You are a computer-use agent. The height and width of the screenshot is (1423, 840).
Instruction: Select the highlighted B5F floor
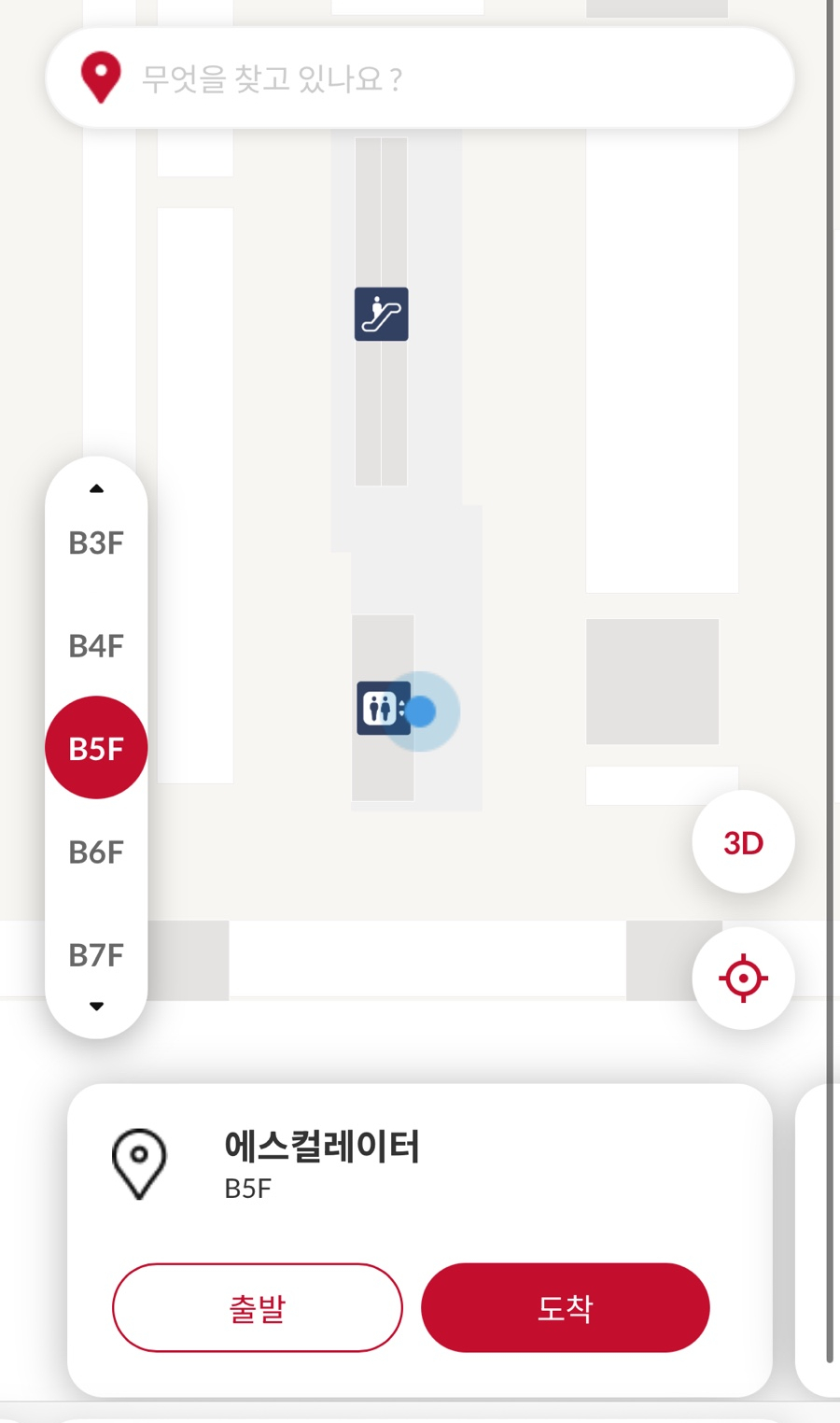click(96, 748)
